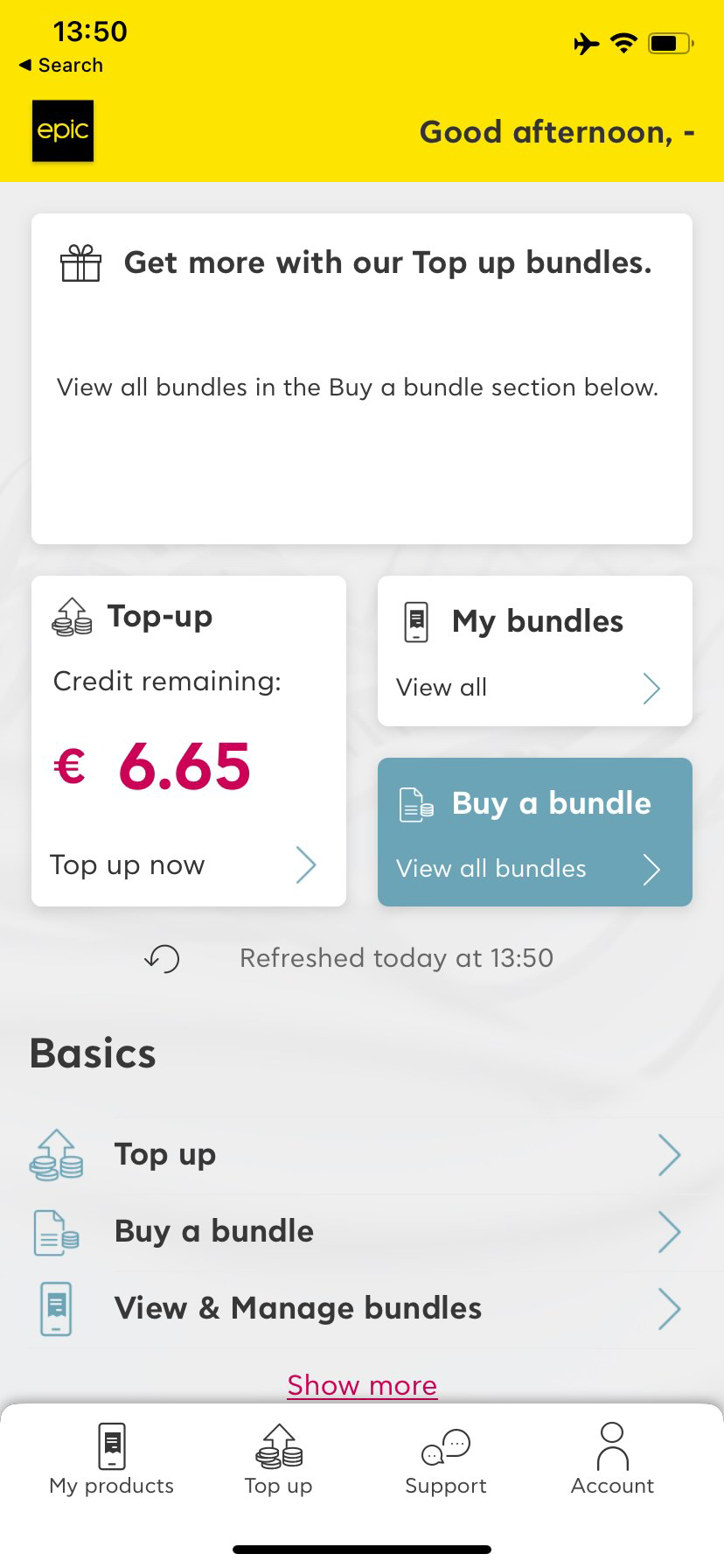
Task: View all in My bundles card
Action: click(x=528, y=688)
